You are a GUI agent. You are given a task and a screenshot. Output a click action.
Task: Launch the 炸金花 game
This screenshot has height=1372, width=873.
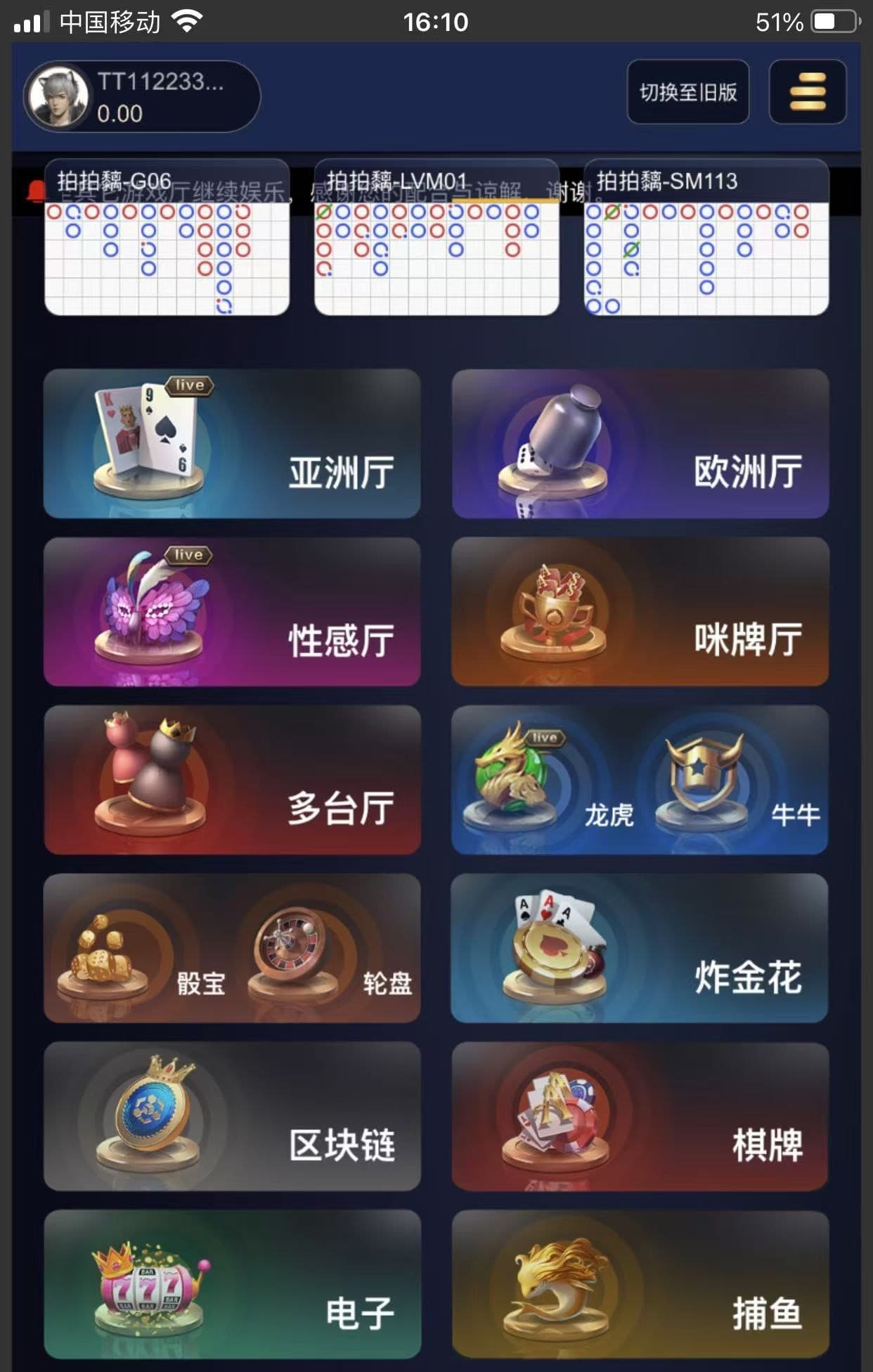(640, 948)
